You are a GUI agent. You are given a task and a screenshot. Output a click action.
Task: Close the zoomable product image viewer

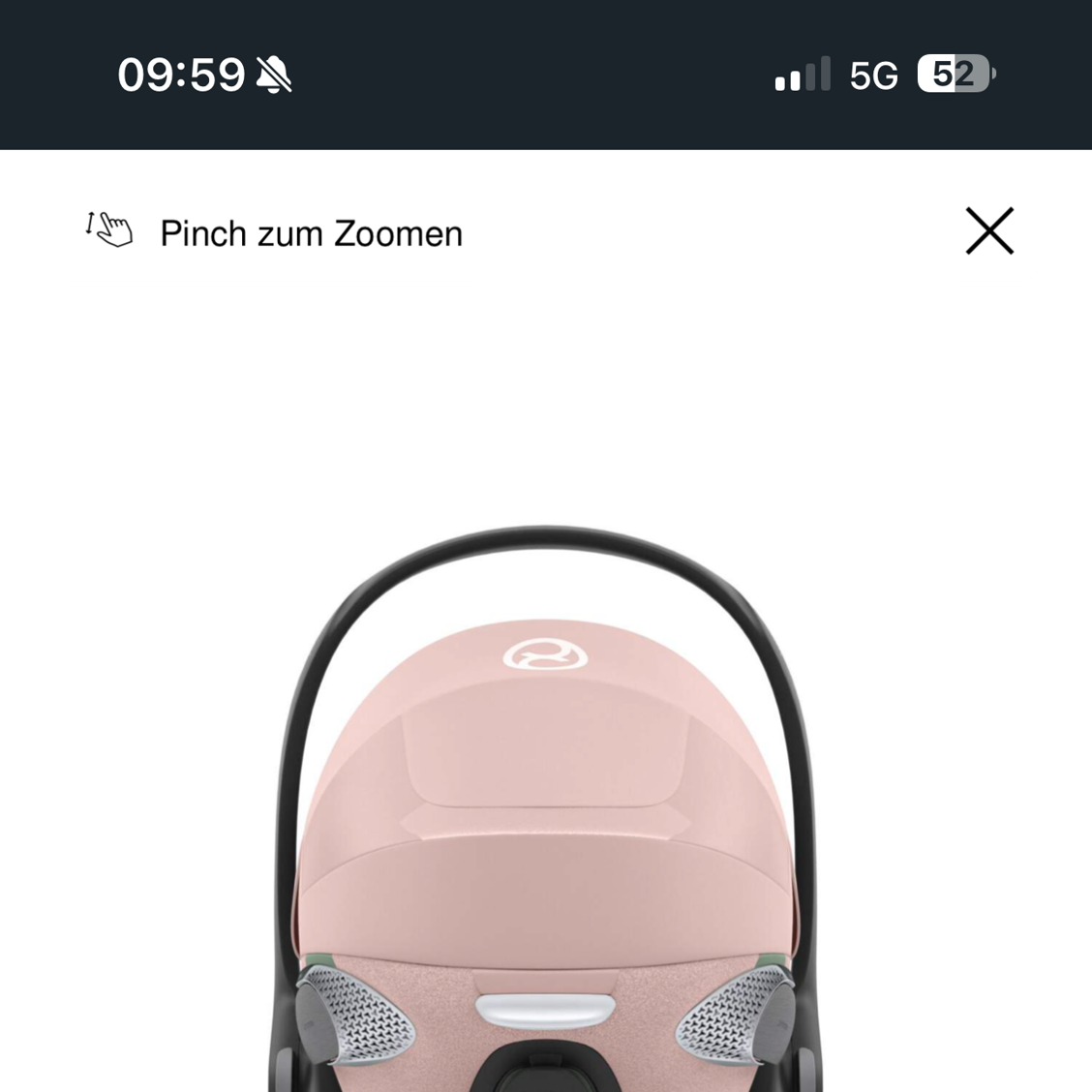[989, 231]
